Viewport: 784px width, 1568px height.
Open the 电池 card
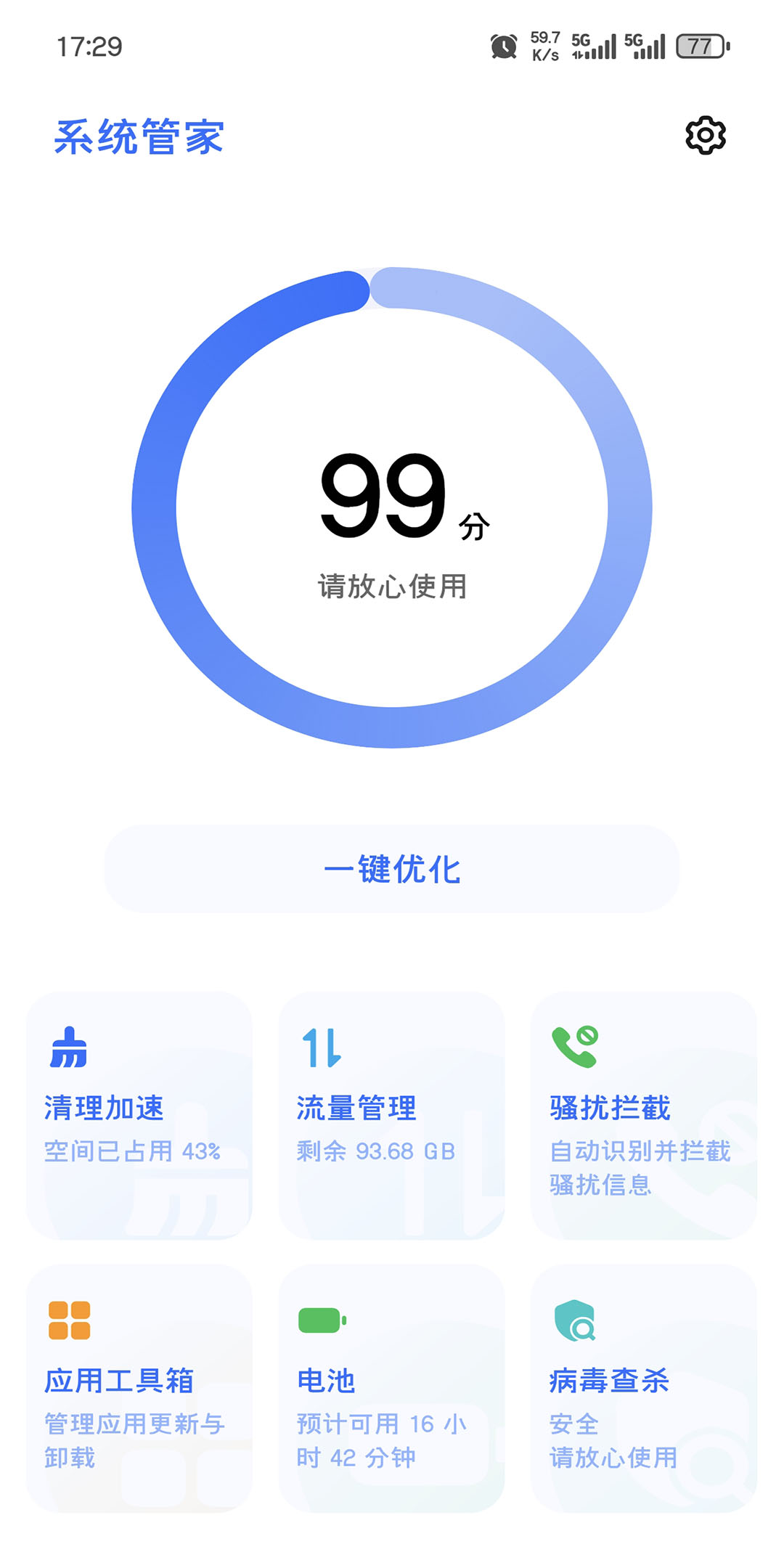(391, 1388)
